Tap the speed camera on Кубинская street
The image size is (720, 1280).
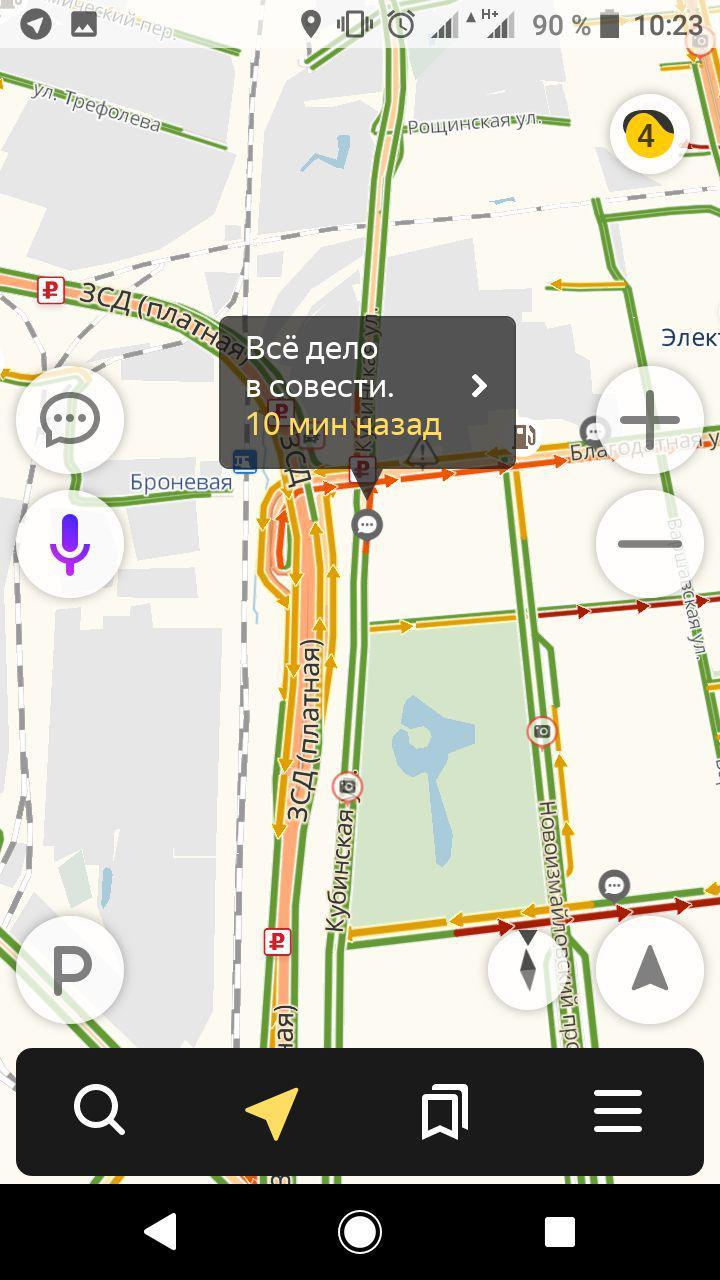(347, 787)
